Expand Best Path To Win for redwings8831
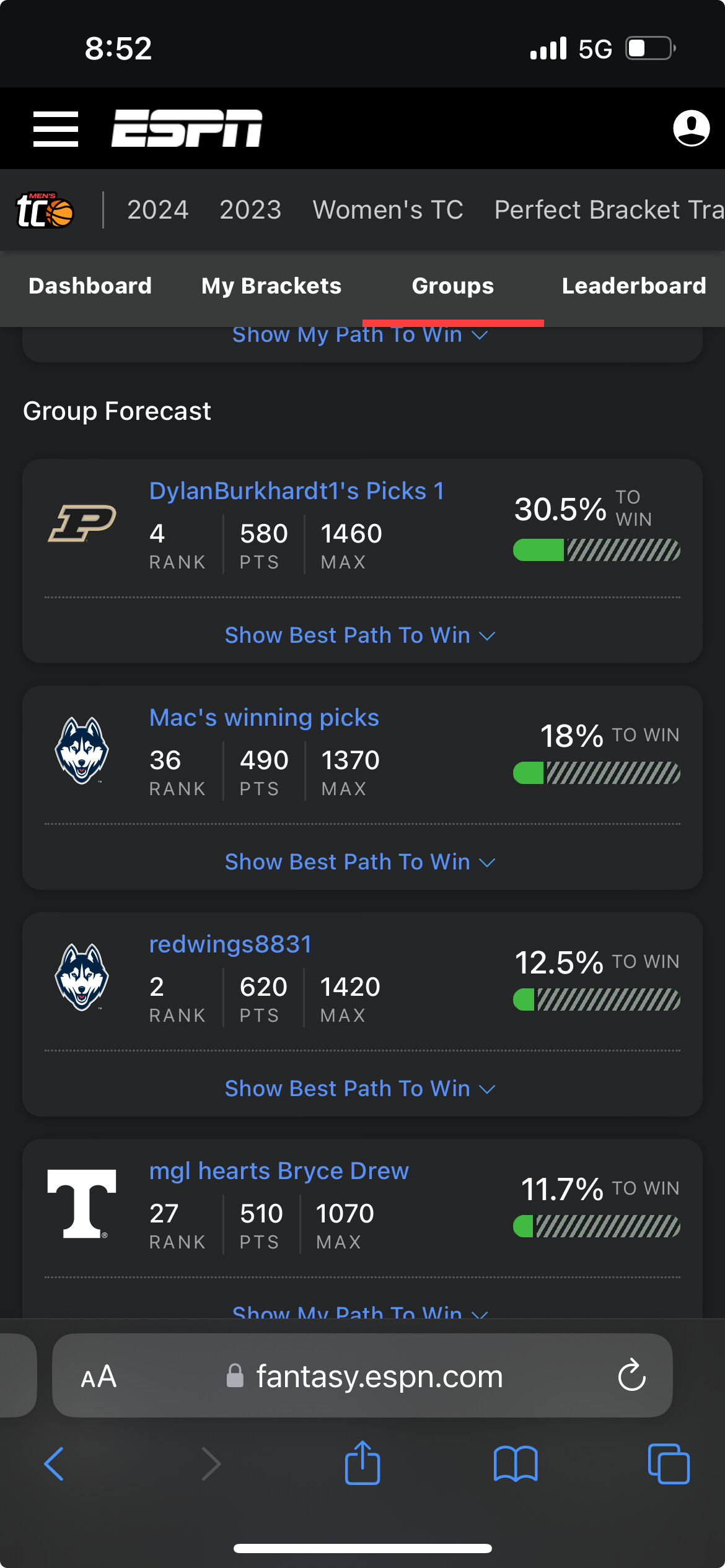 (x=360, y=1089)
